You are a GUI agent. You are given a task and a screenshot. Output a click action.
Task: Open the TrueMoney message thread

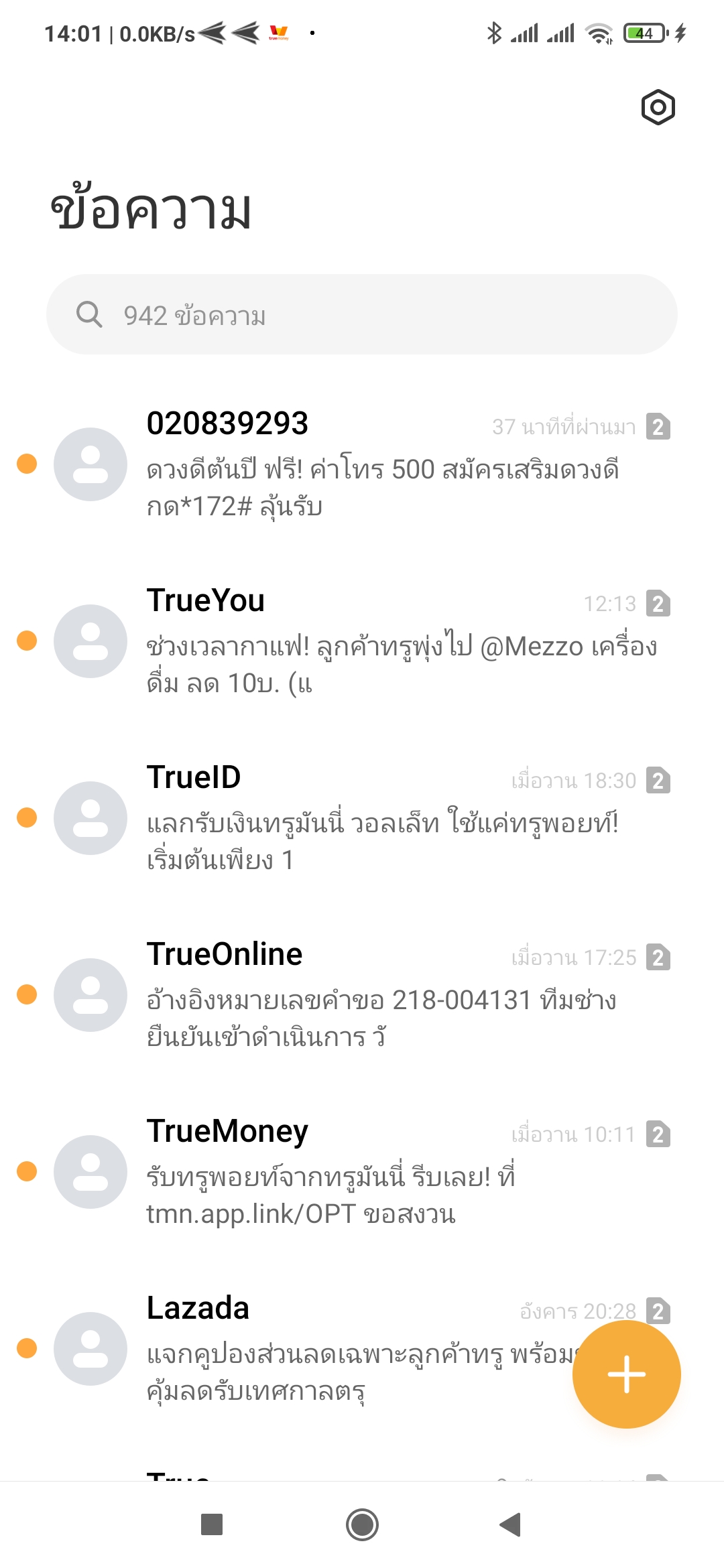click(362, 1171)
